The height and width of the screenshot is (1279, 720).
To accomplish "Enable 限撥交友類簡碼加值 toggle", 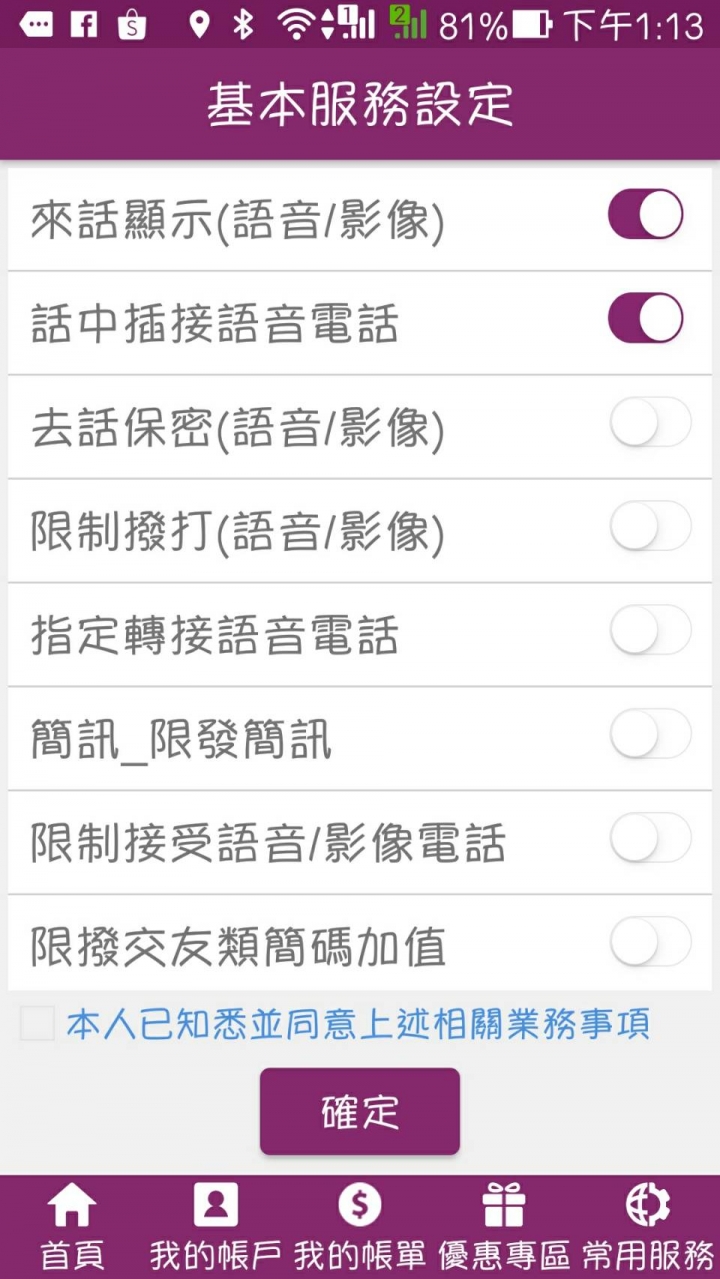I will tap(650, 943).
